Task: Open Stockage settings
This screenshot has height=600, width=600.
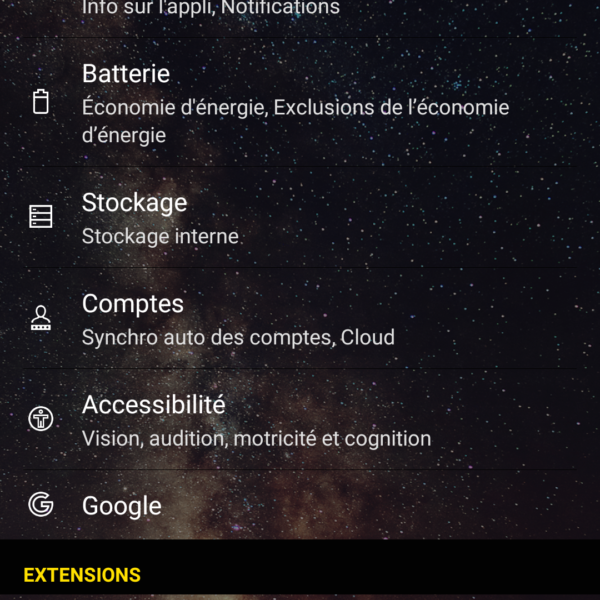Action: point(300,217)
